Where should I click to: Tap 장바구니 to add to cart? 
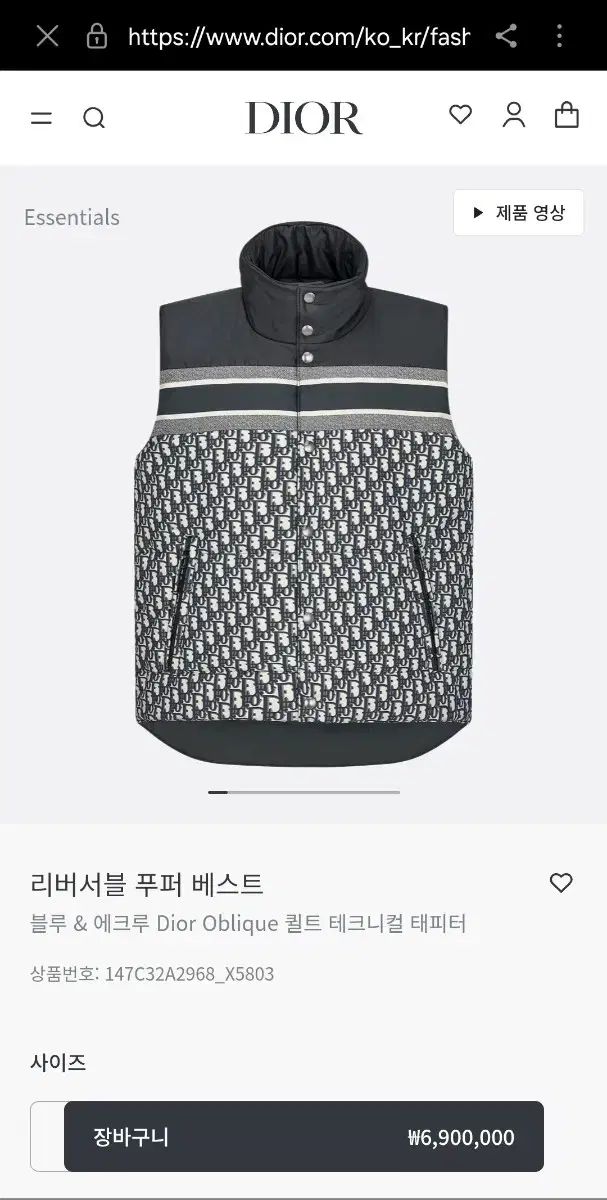point(304,1137)
